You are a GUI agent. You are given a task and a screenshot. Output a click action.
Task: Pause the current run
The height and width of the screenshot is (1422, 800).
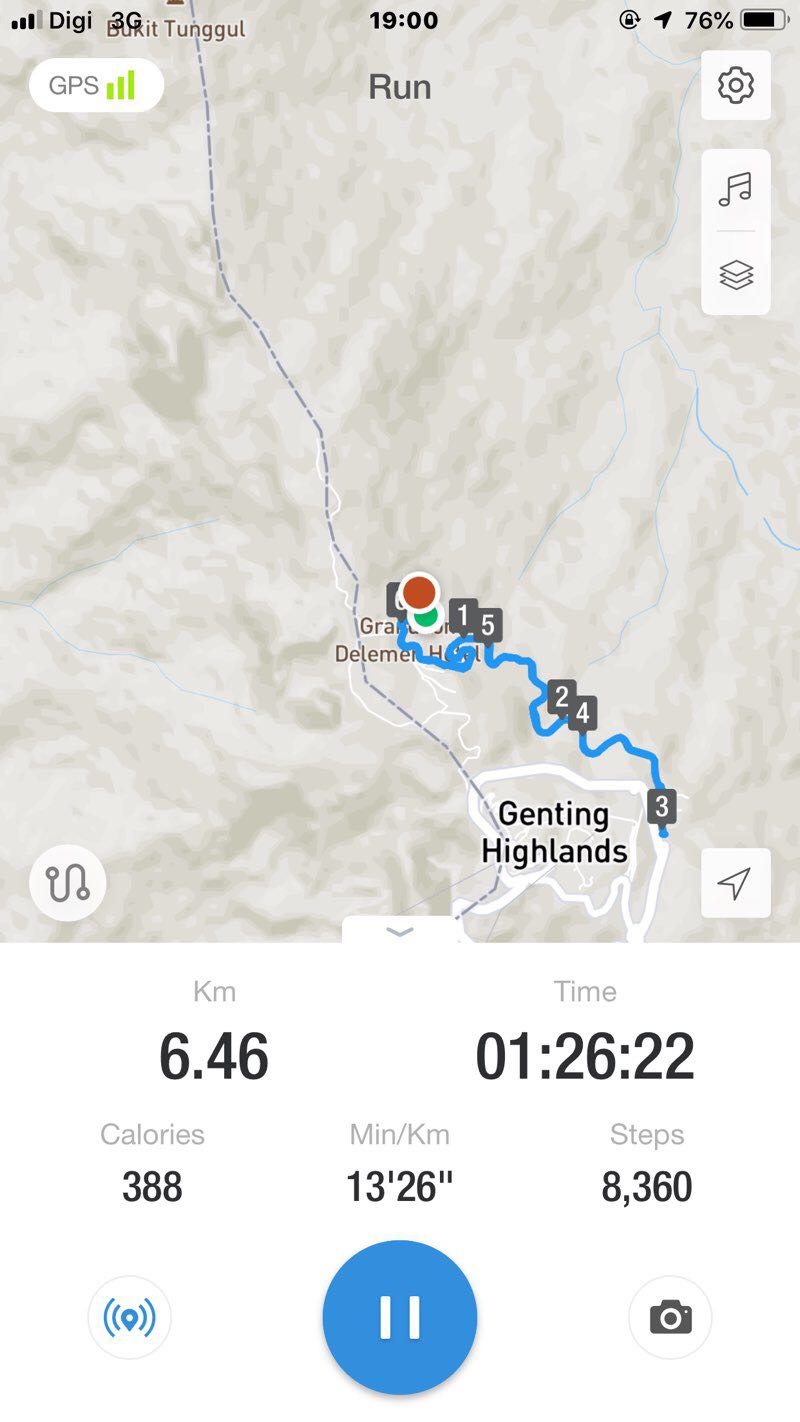[400, 1317]
